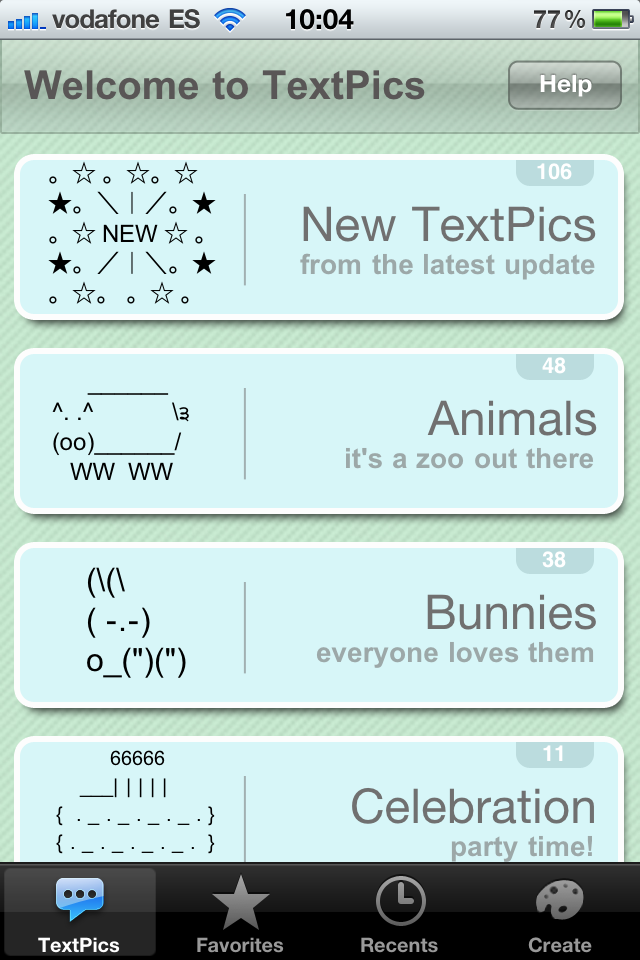This screenshot has width=640, height=960.
Task: Open the New TextPics category
Action: (319, 238)
